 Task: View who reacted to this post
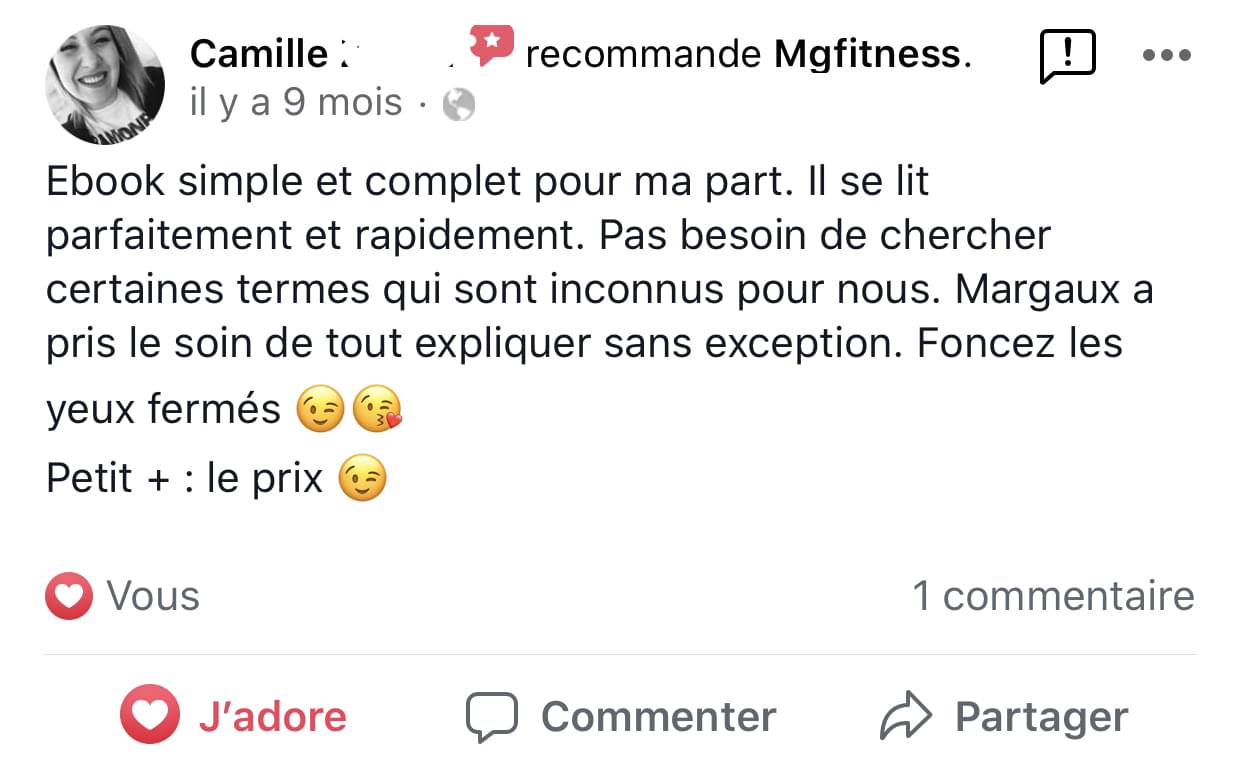pos(123,597)
